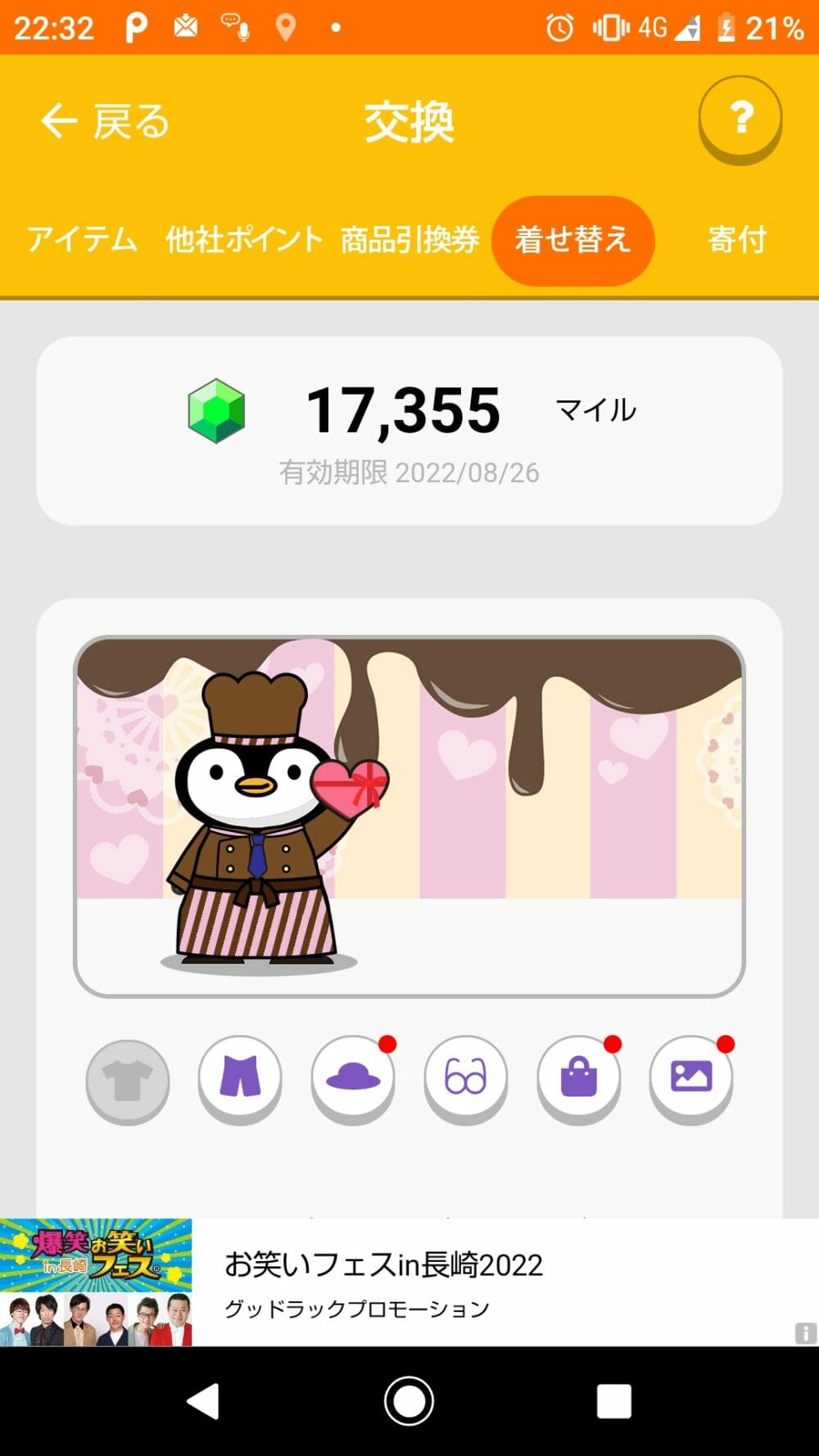Tap the system home button
Image resolution: width=819 pixels, height=1456 pixels.
click(409, 1401)
